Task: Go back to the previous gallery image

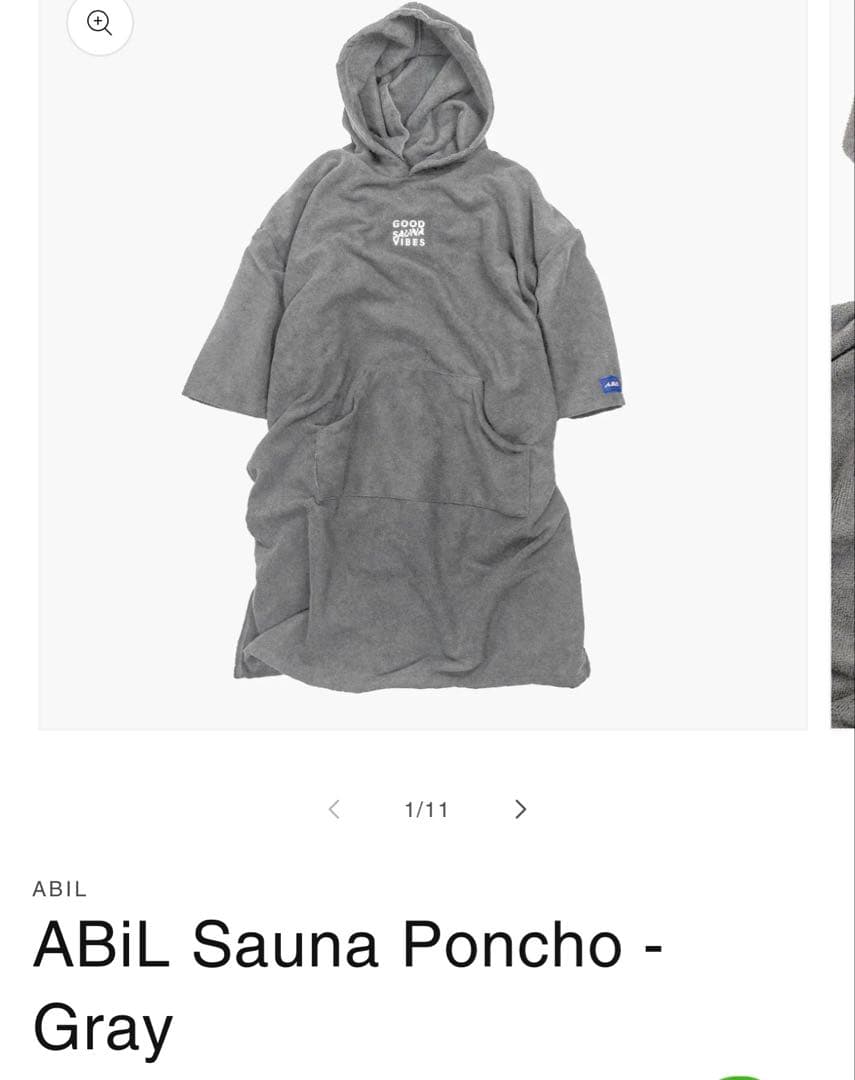Action: [334, 809]
